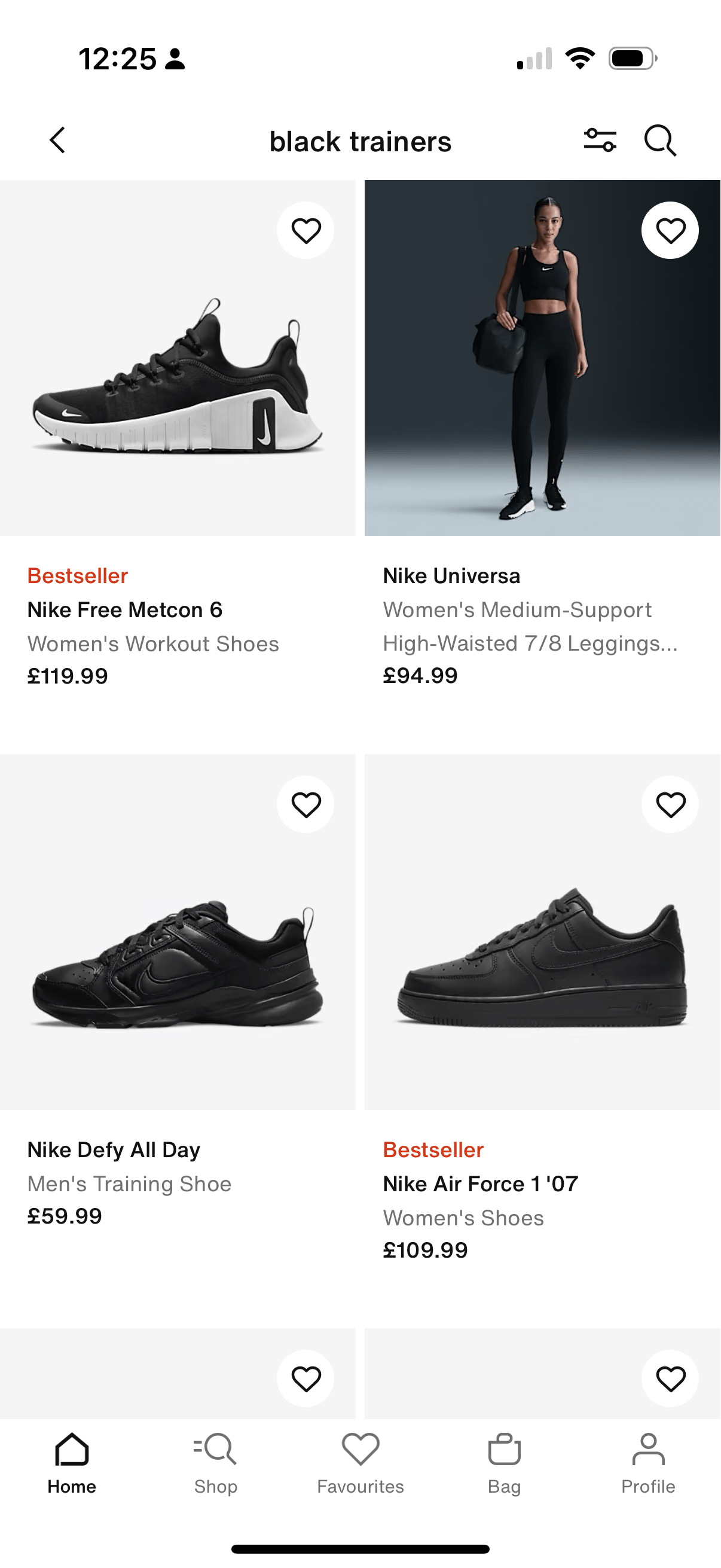Open search via the magnifying glass icon
This screenshot has height=1568, width=721.
661,141
